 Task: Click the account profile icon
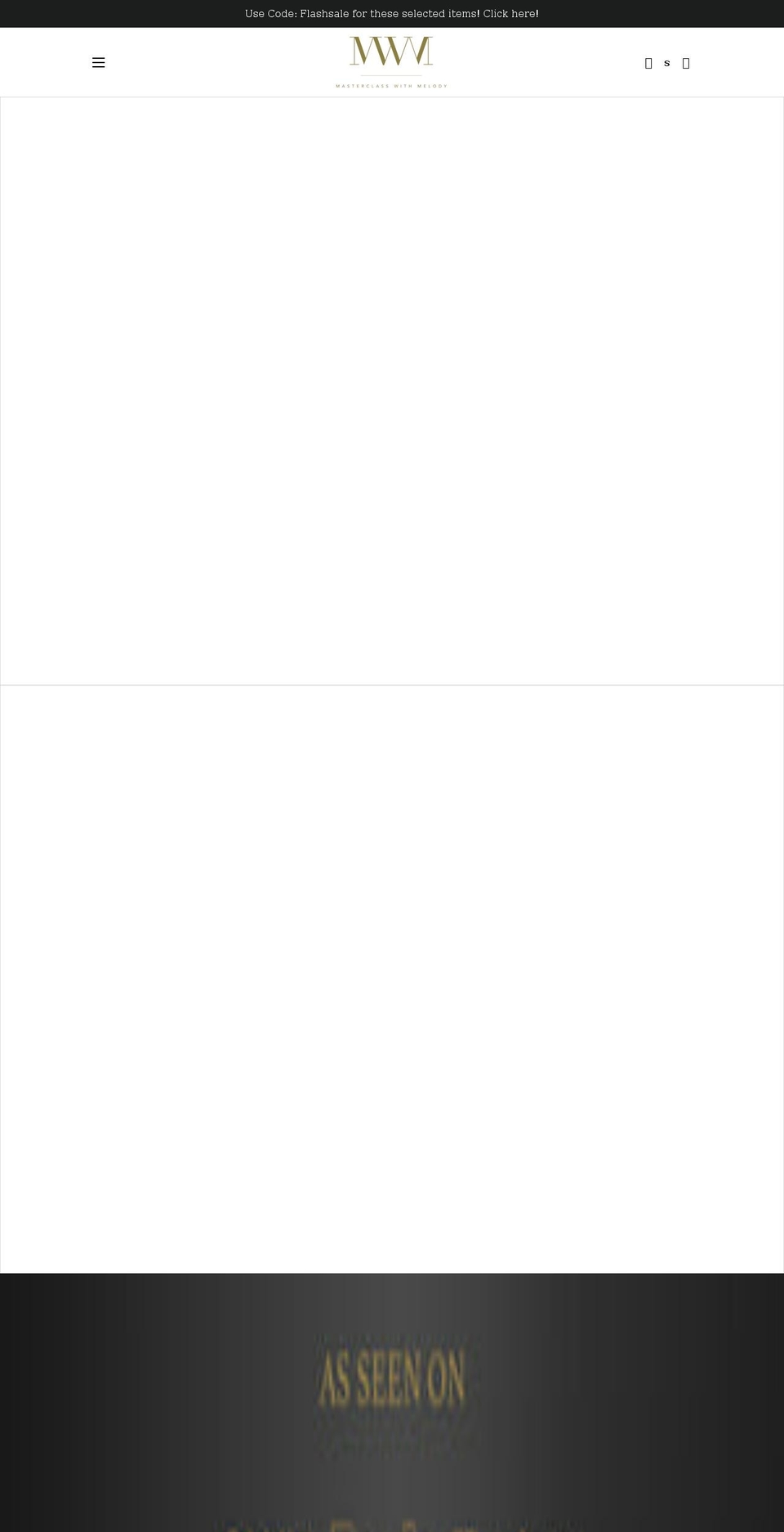coord(648,62)
